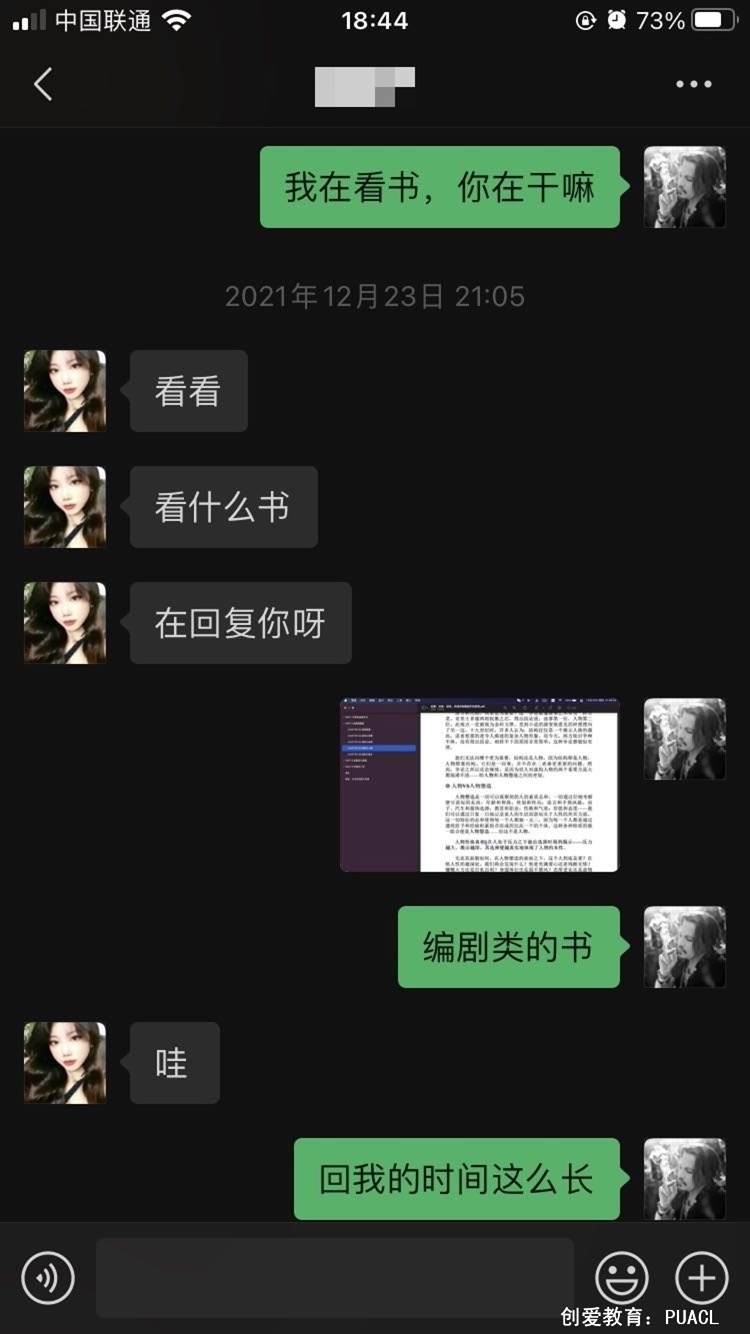
Task: Open the chat info overflow menu
Action: click(693, 85)
